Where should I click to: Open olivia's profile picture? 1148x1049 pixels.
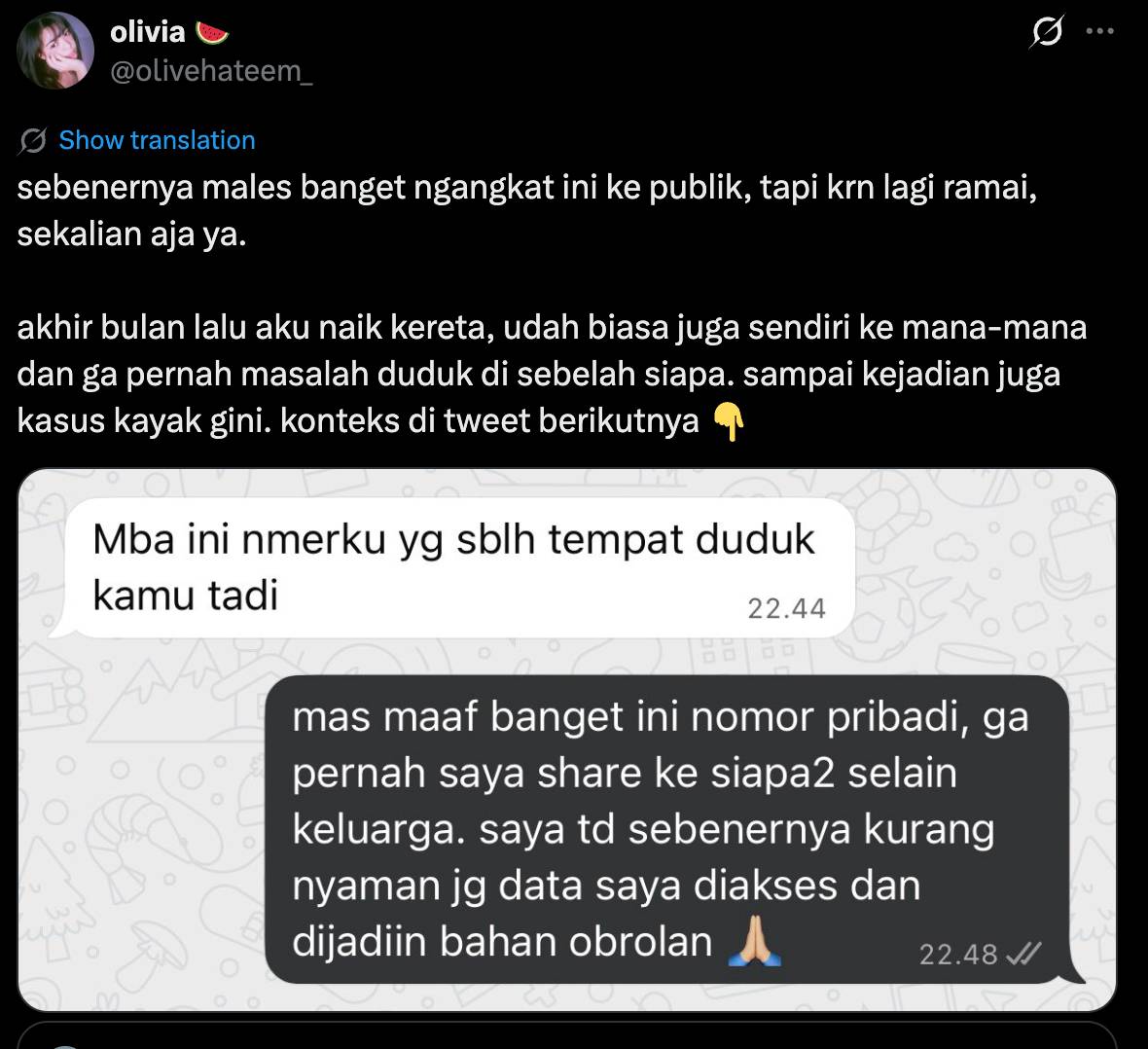[x=55, y=51]
